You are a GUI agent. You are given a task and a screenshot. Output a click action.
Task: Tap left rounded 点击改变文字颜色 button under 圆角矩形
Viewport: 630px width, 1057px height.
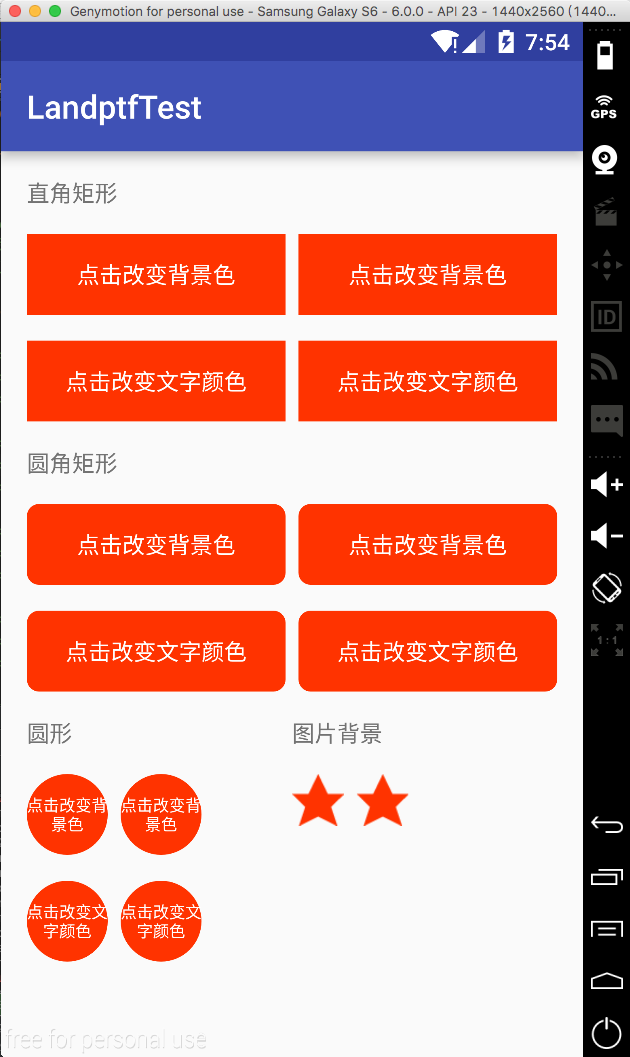pos(156,651)
